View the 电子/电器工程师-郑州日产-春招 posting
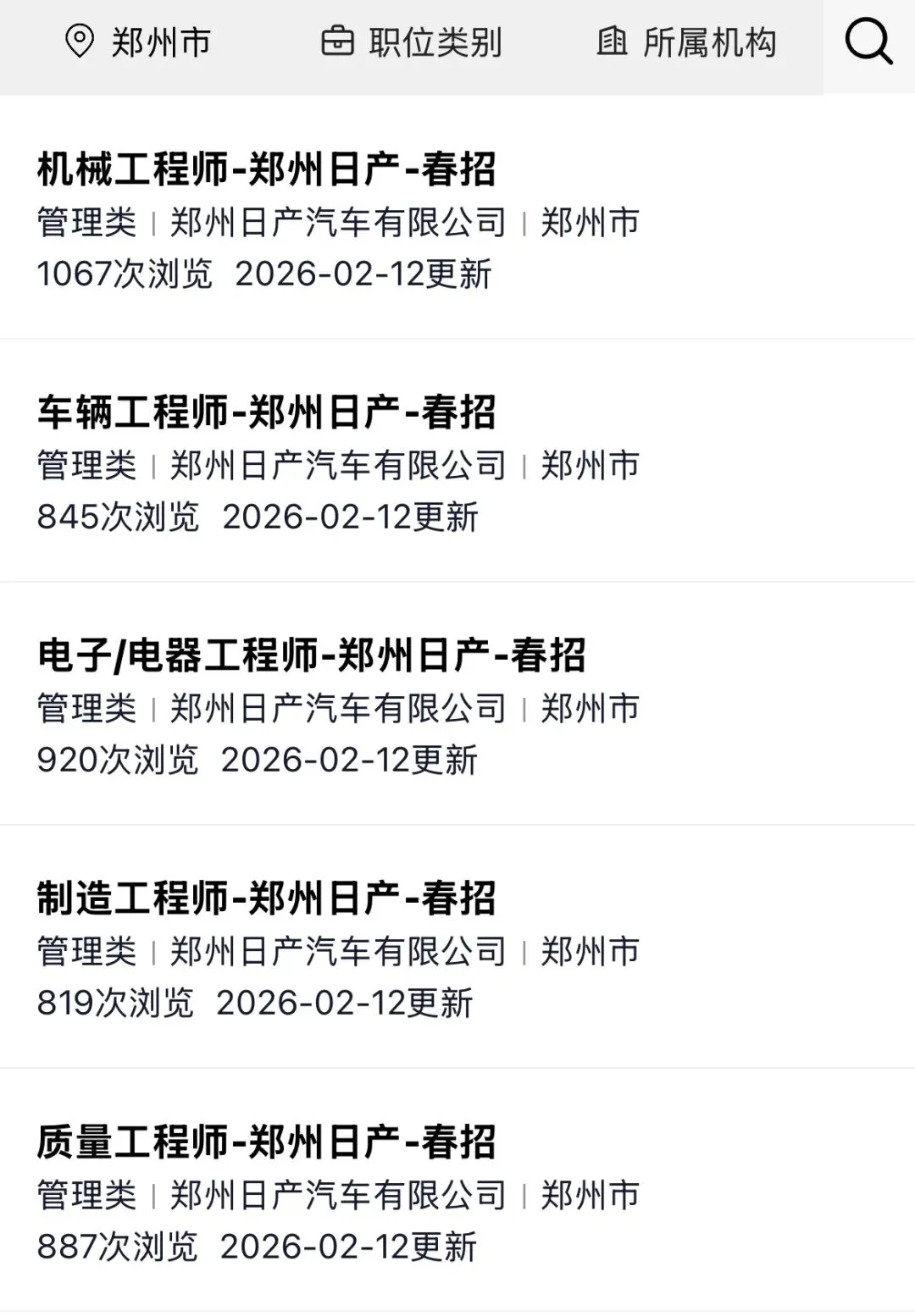The width and height of the screenshot is (915, 1316). click(311, 655)
